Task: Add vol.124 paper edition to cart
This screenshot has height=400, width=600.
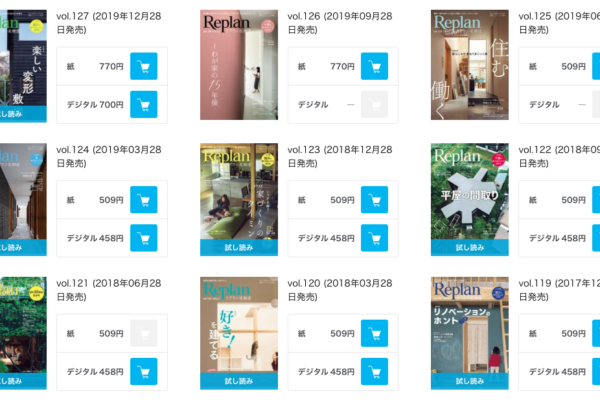Action: pyautogui.click(x=144, y=200)
